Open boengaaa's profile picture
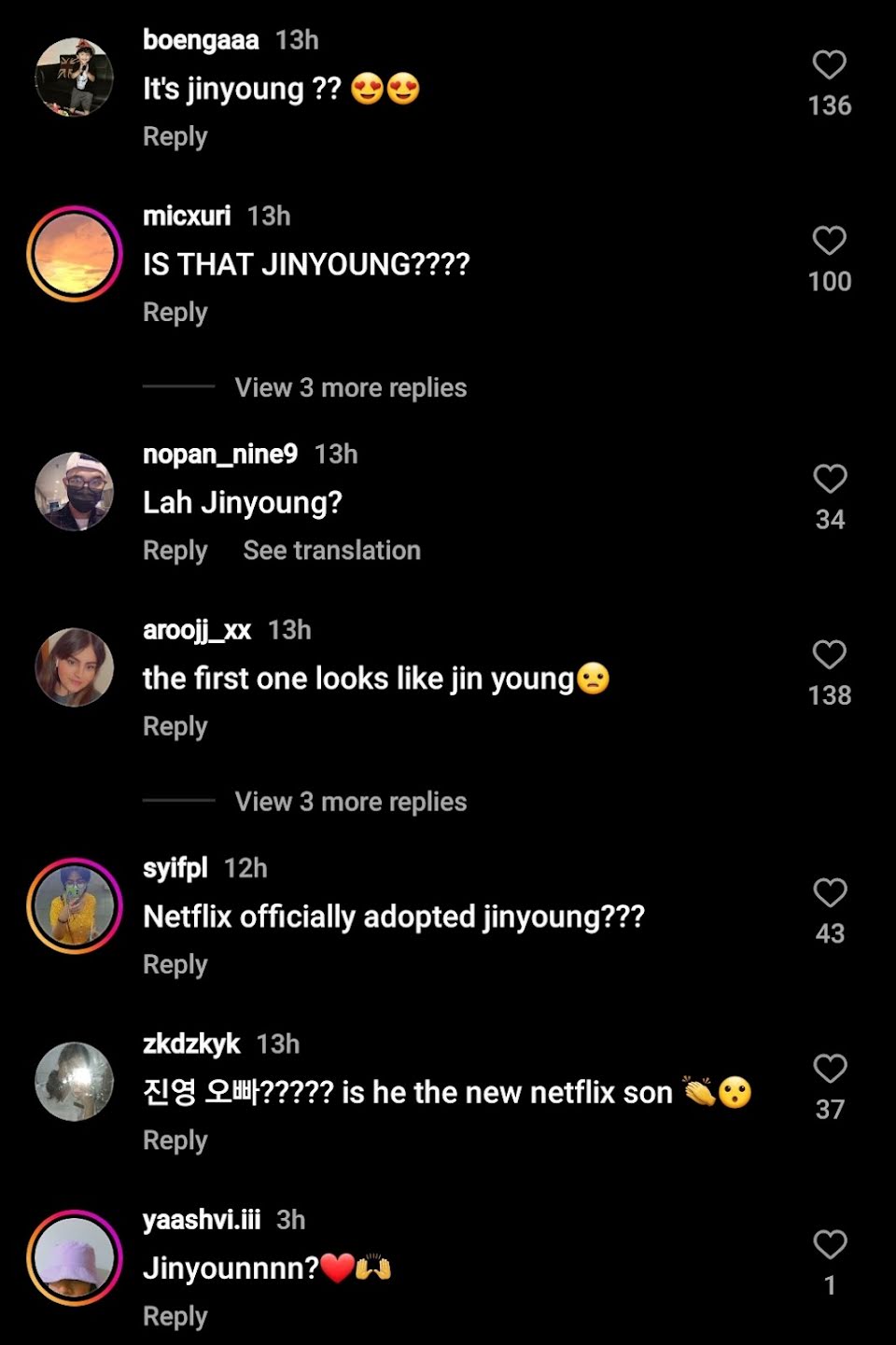The width and height of the screenshot is (896, 1345). tap(75, 77)
